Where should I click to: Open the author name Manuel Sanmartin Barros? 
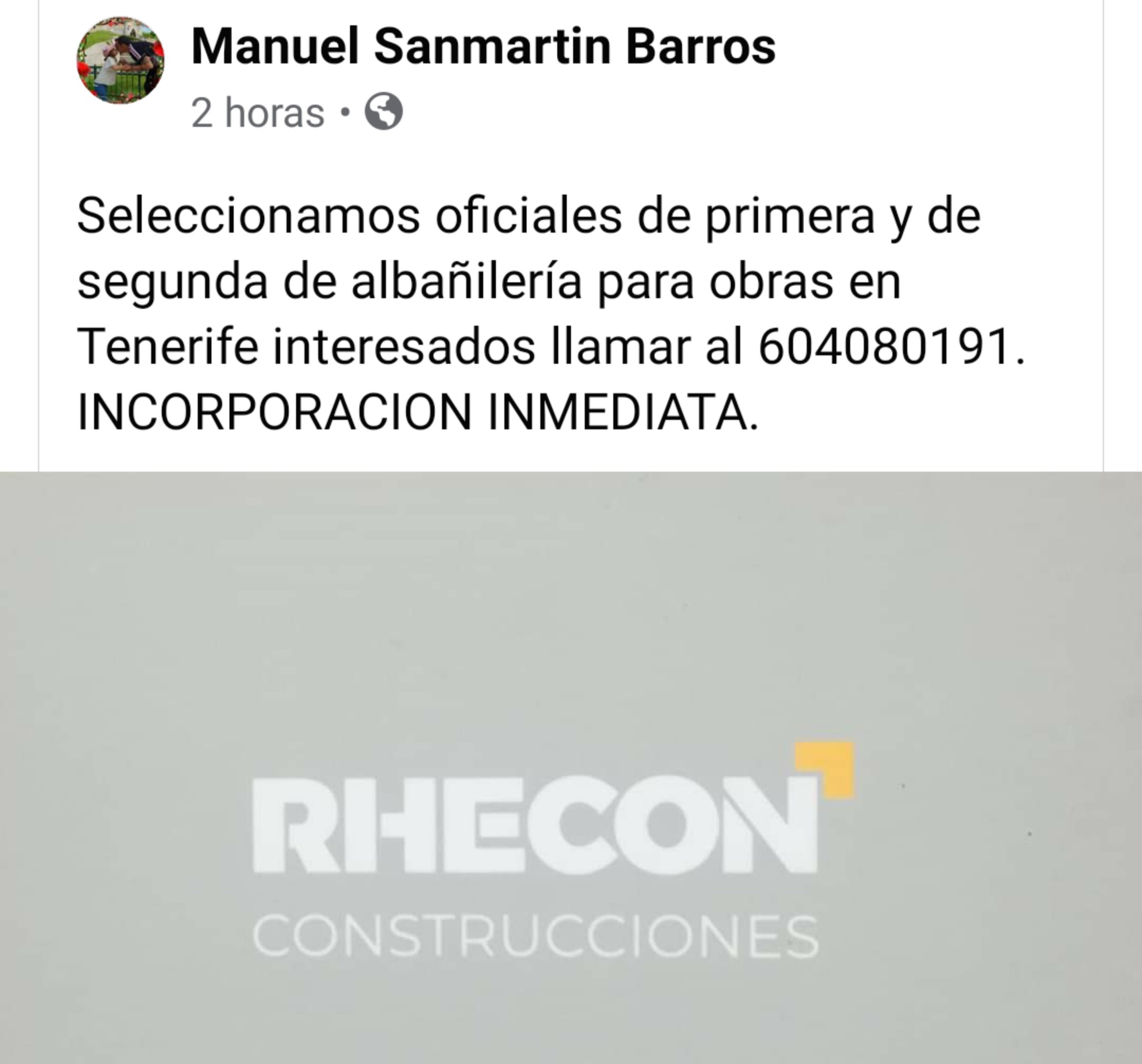click(x=483, y=47)
